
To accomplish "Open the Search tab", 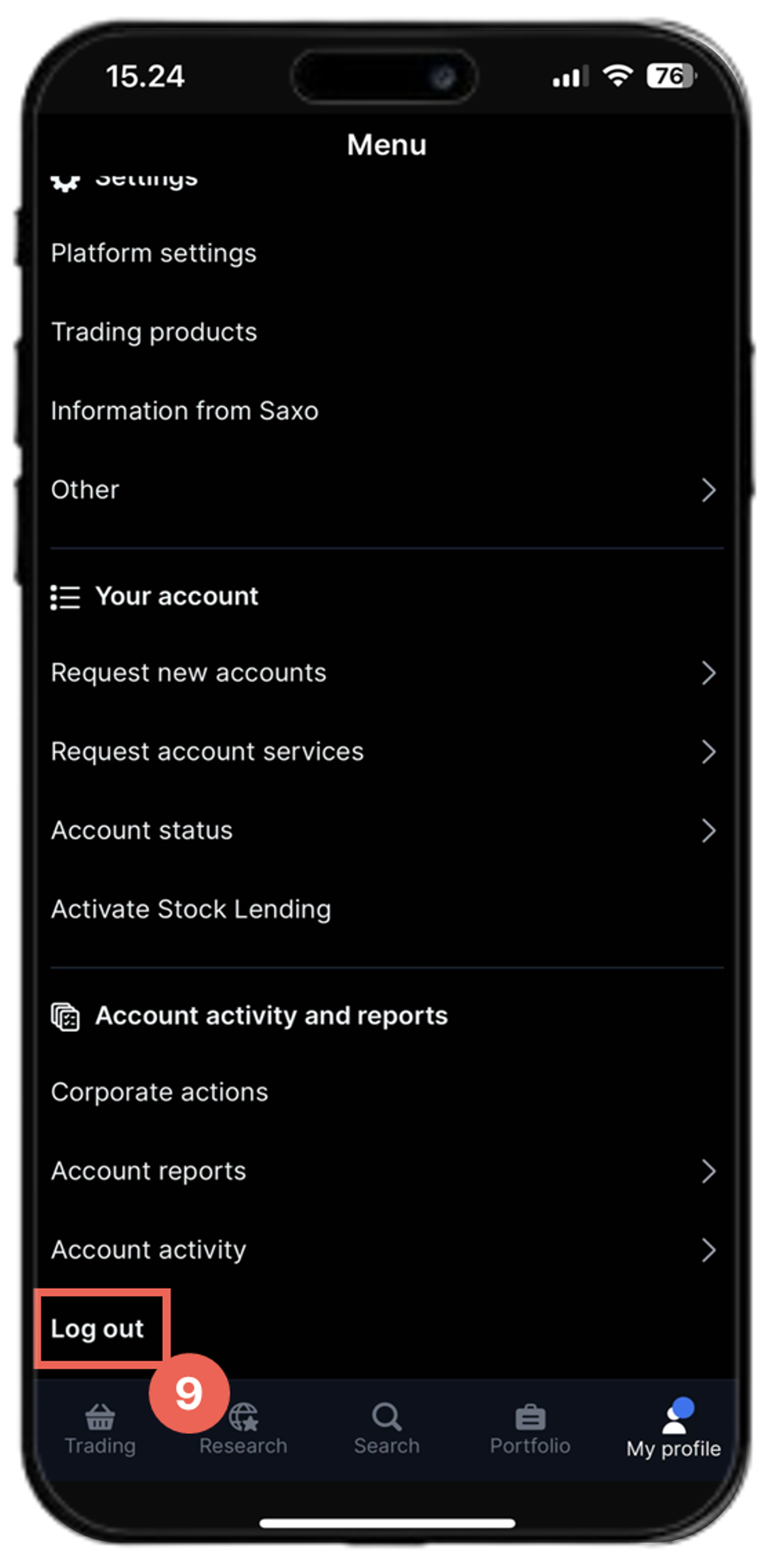I will [386, 1429].
